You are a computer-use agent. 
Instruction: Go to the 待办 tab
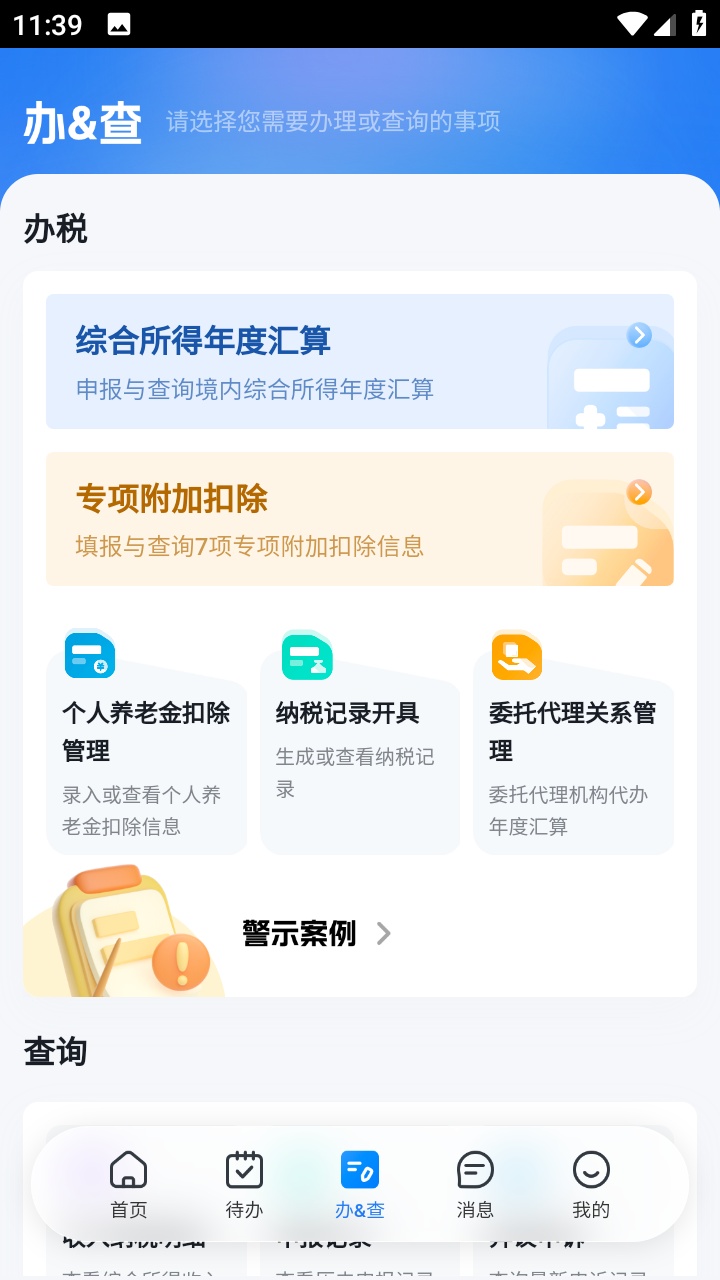[x=244, y=1185]
